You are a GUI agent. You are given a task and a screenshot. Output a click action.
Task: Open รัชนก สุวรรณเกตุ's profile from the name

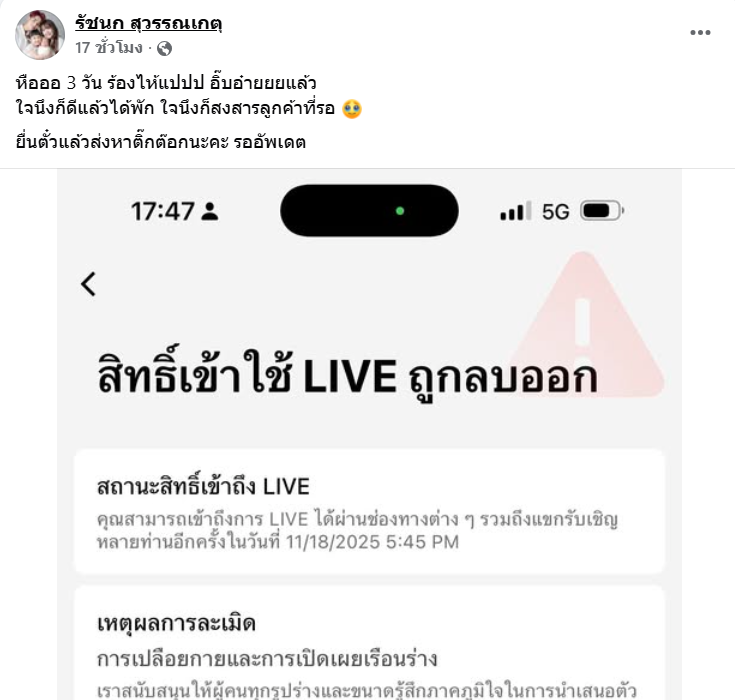click(148, 22)
